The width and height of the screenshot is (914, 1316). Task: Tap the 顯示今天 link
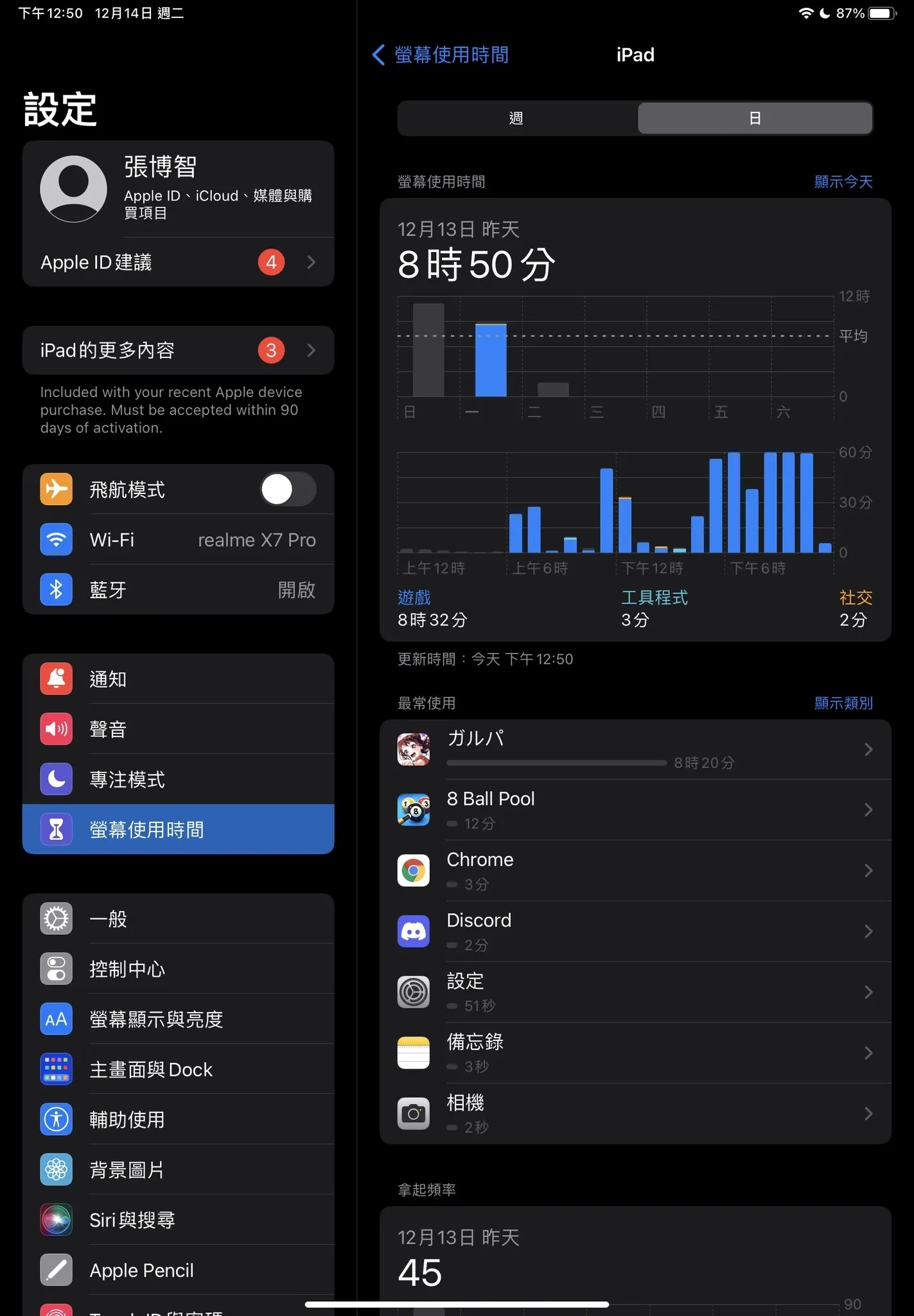pos(843,182)
